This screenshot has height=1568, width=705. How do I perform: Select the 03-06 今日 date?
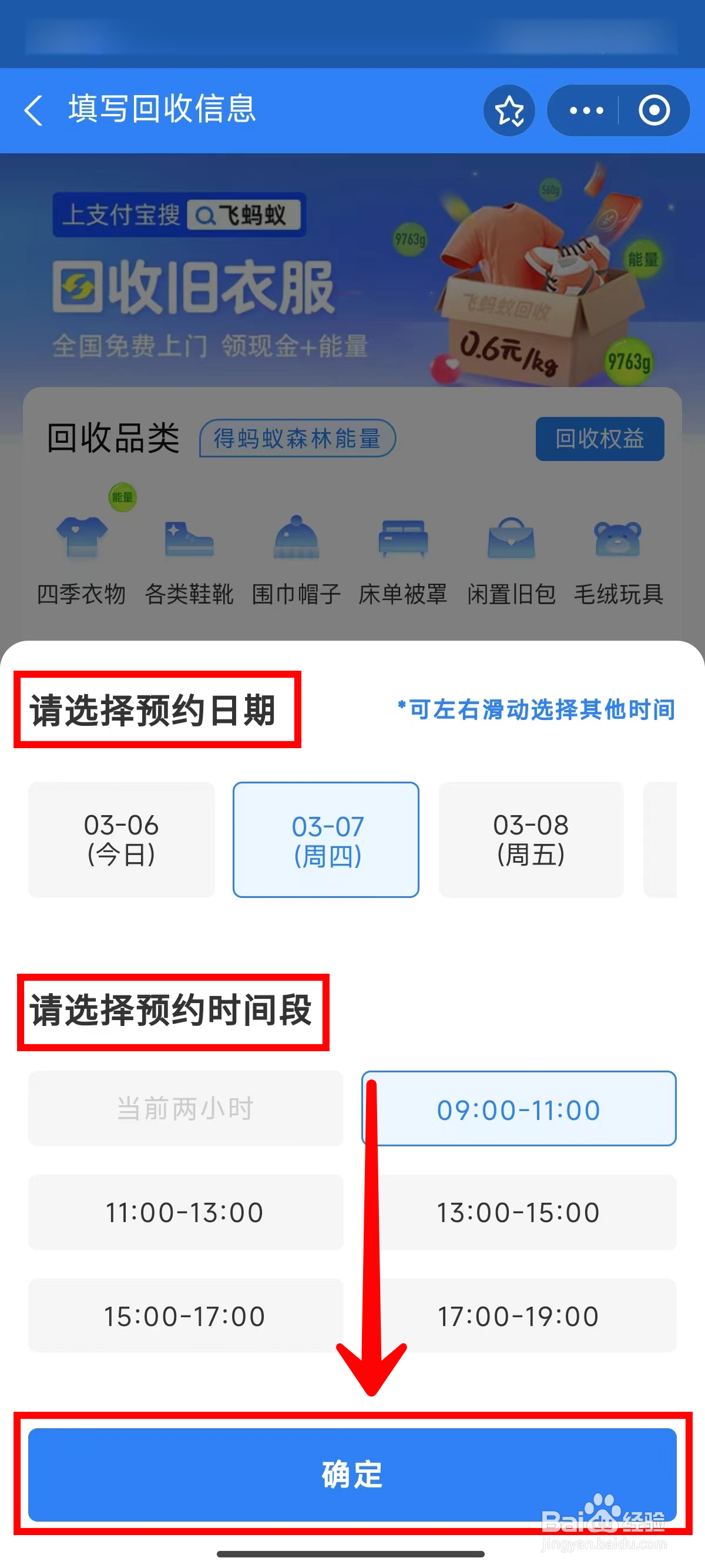coord(121,840)
